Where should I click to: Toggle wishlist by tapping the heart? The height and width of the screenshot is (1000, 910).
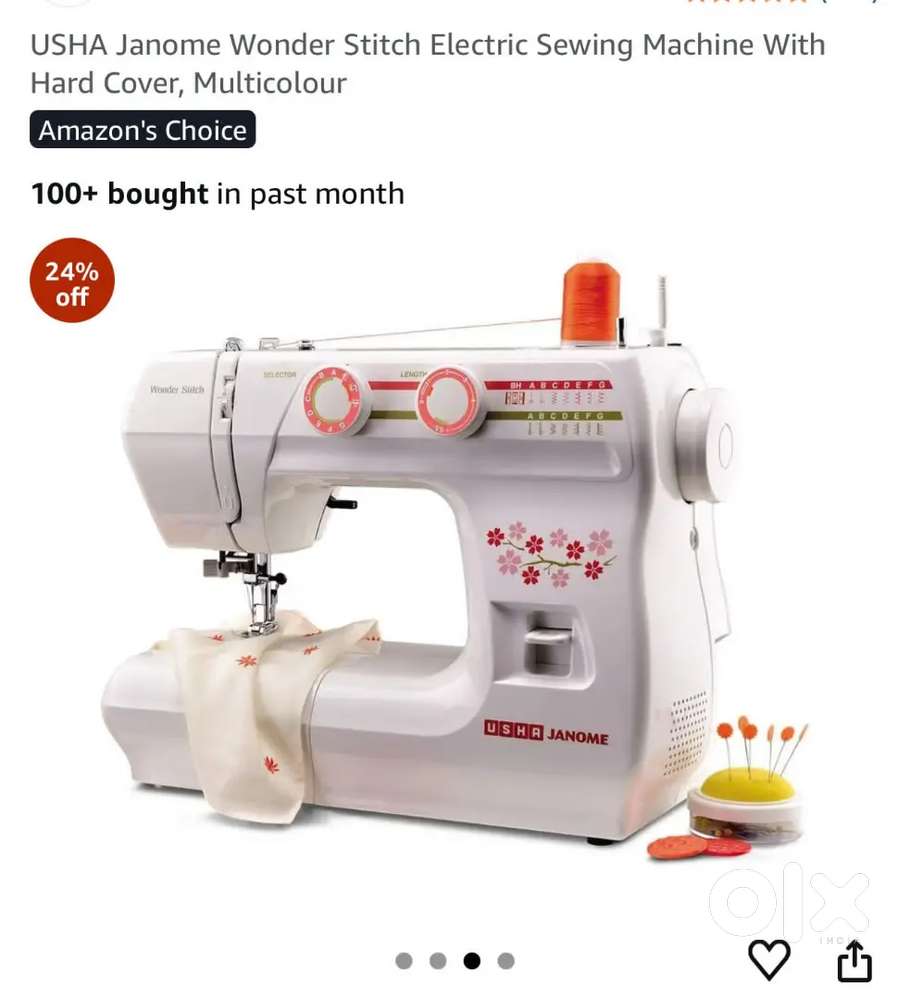click(x=769, y=962)
